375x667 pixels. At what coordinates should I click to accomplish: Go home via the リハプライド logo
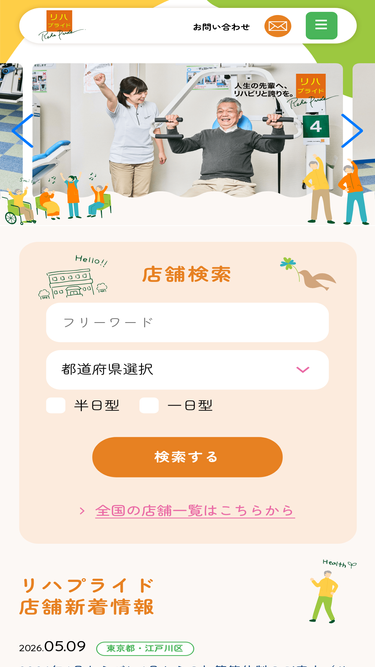click(62, 26)
